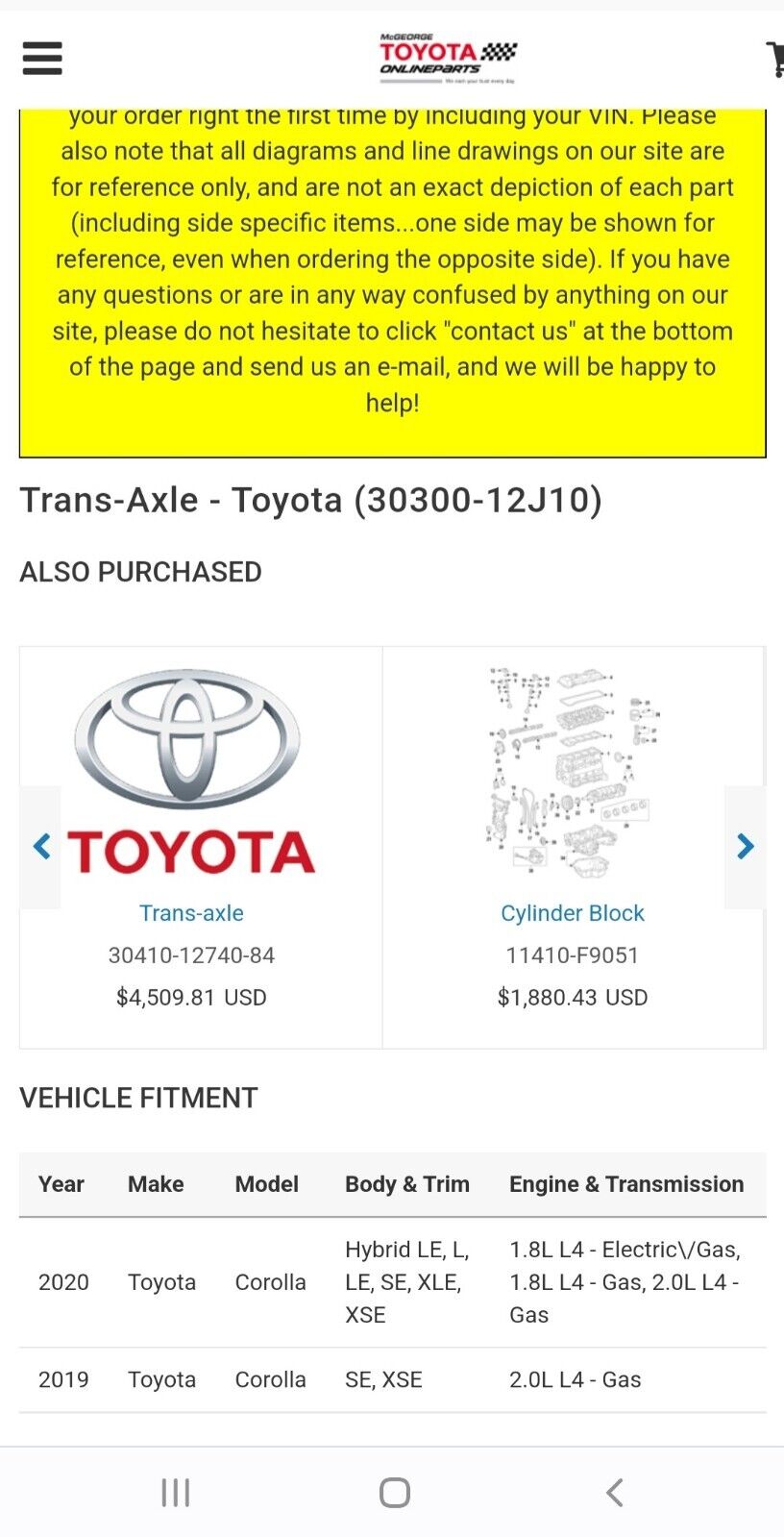Select the 2019 Corolla fitment row
This screenshot has height=1537, width=784.
point(392,1379)
